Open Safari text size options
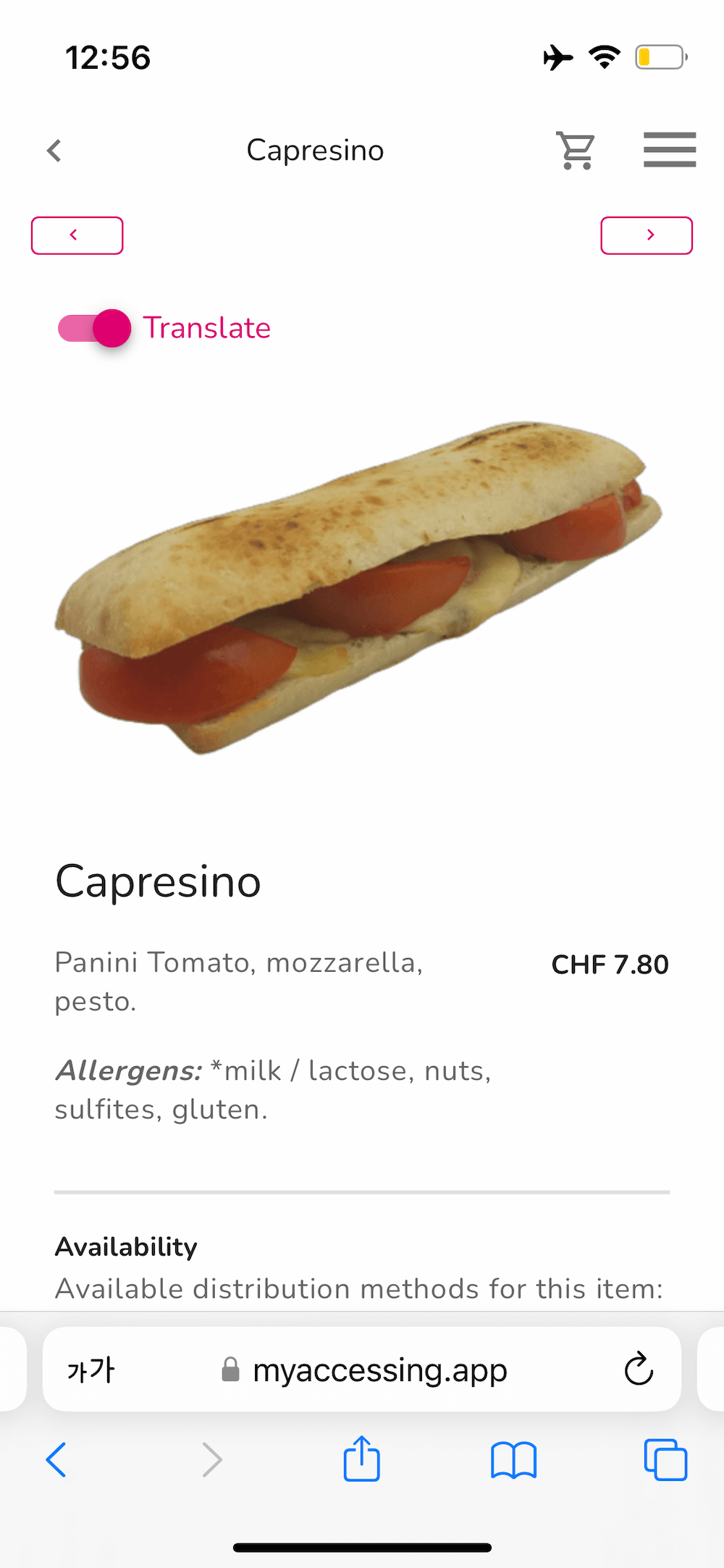The height and width of the screenshot is (1568, 724). click(91, 1370)
